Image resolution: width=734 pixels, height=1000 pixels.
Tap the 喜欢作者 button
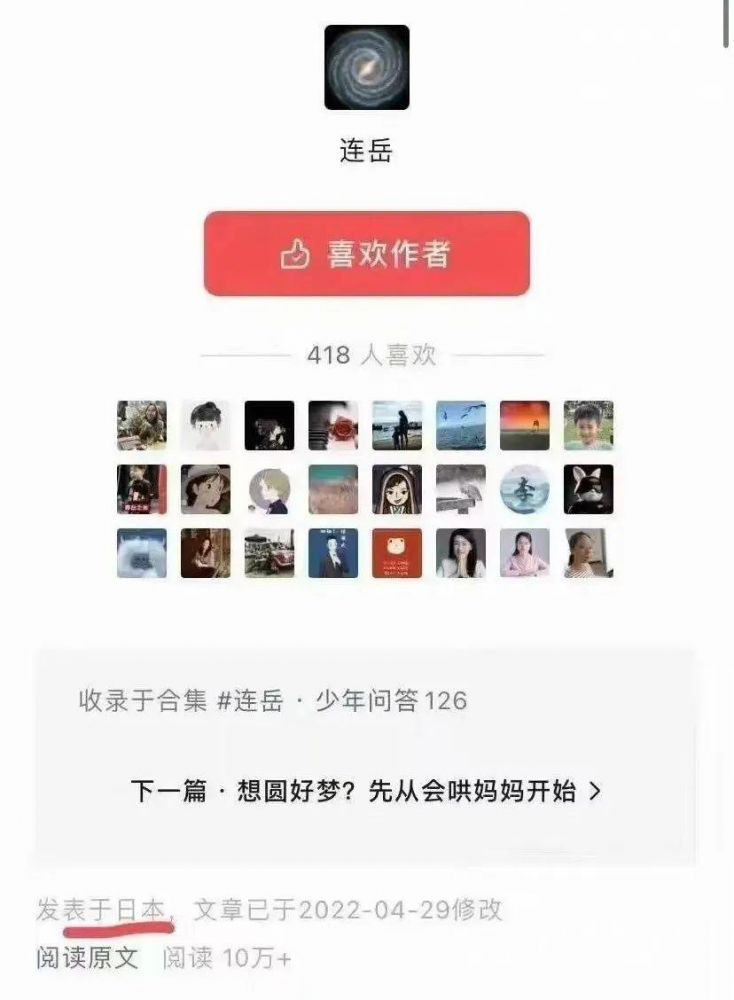pyautogui.click(x=366, y=254)
